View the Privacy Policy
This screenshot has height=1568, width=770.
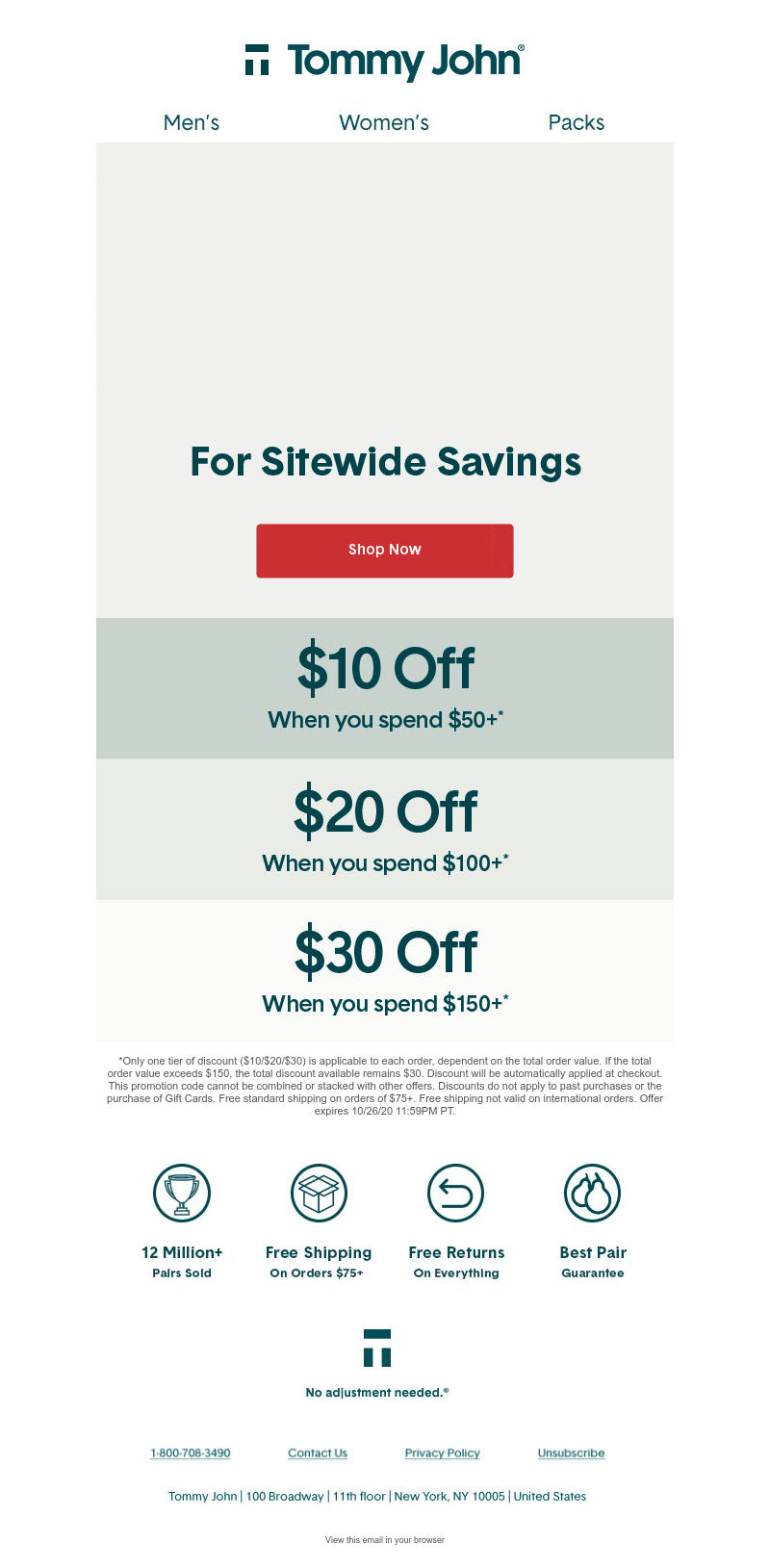click(x=442, y=1452)
